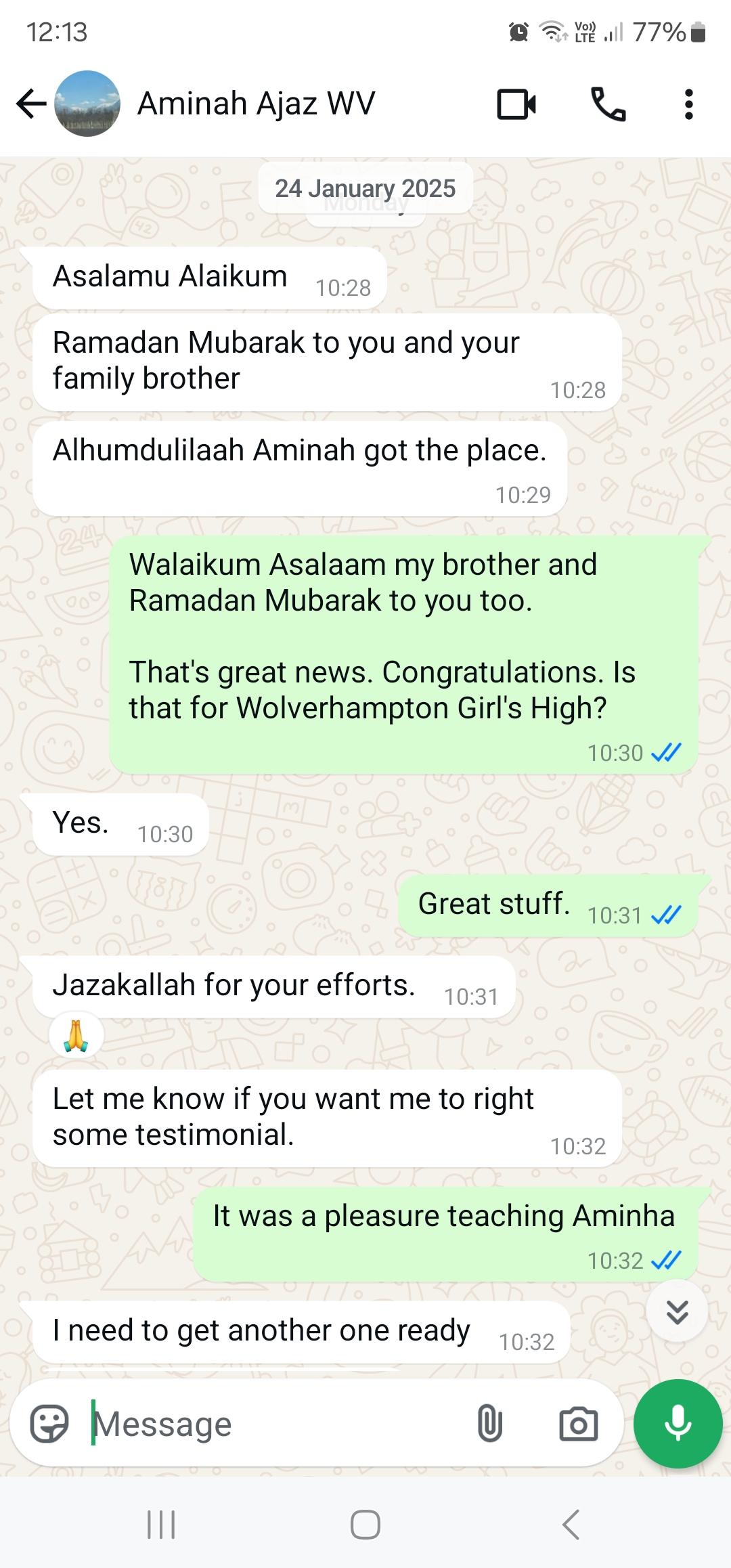Tap the green microphone voice message button

click(678, 1423)
